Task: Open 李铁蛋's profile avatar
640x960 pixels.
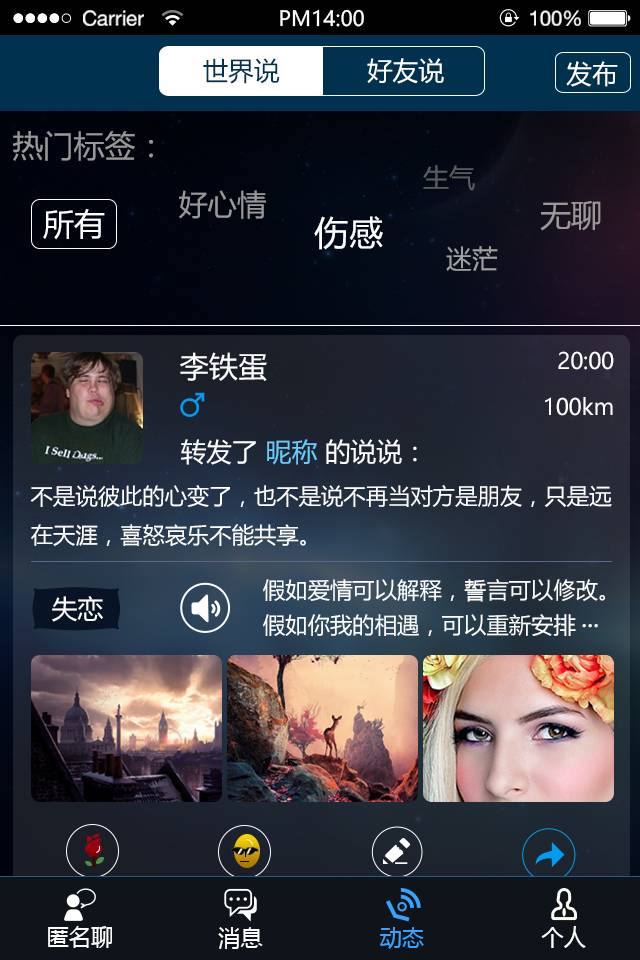Action: [x=87, y=407]
